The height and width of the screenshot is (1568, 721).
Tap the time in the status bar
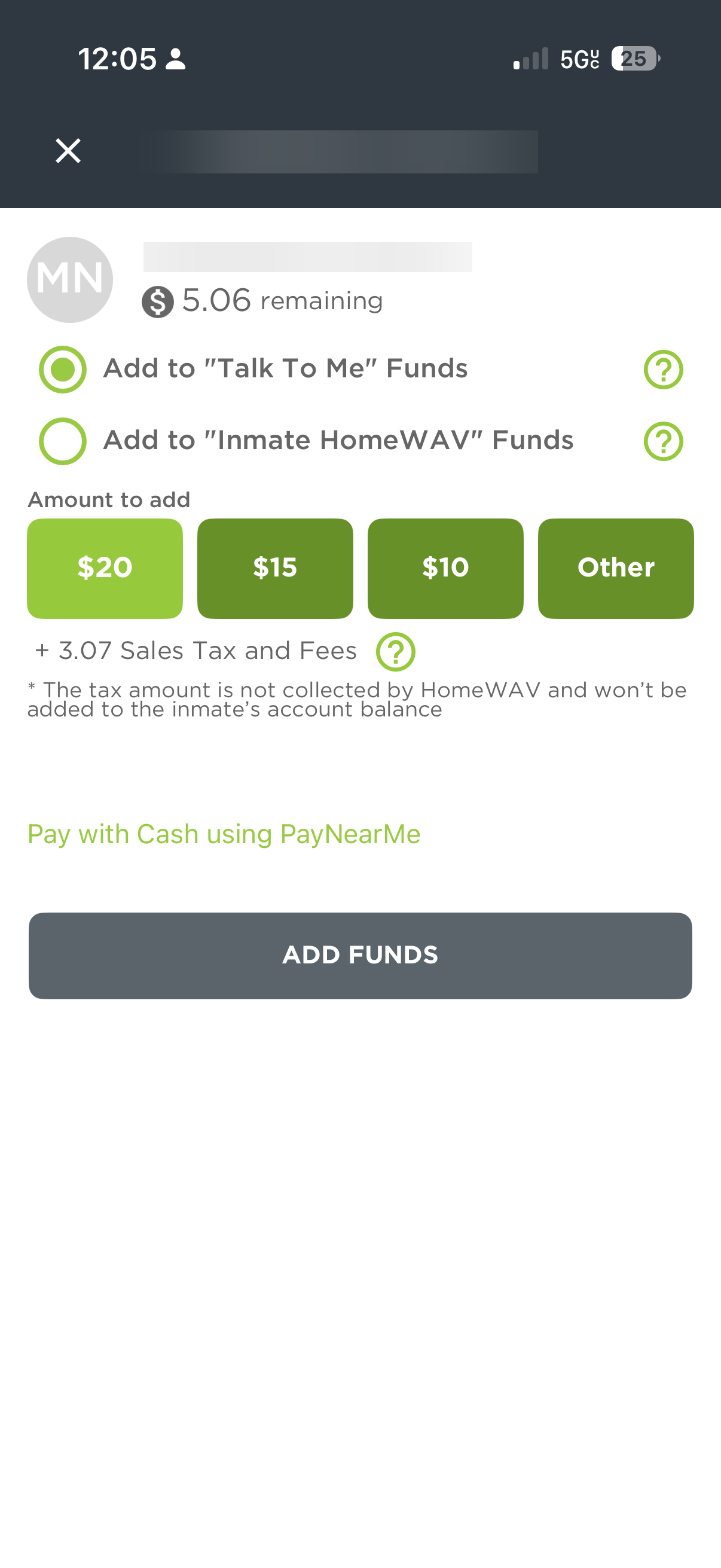119,58
